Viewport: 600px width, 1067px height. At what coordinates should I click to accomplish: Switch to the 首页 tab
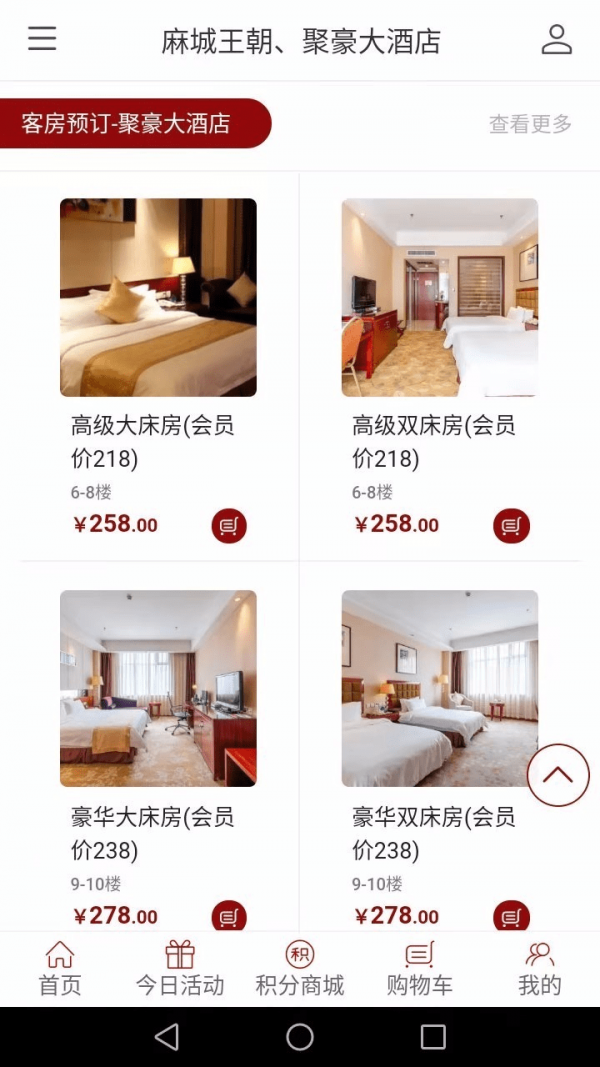pyautogui.click(x=60, y=968)
